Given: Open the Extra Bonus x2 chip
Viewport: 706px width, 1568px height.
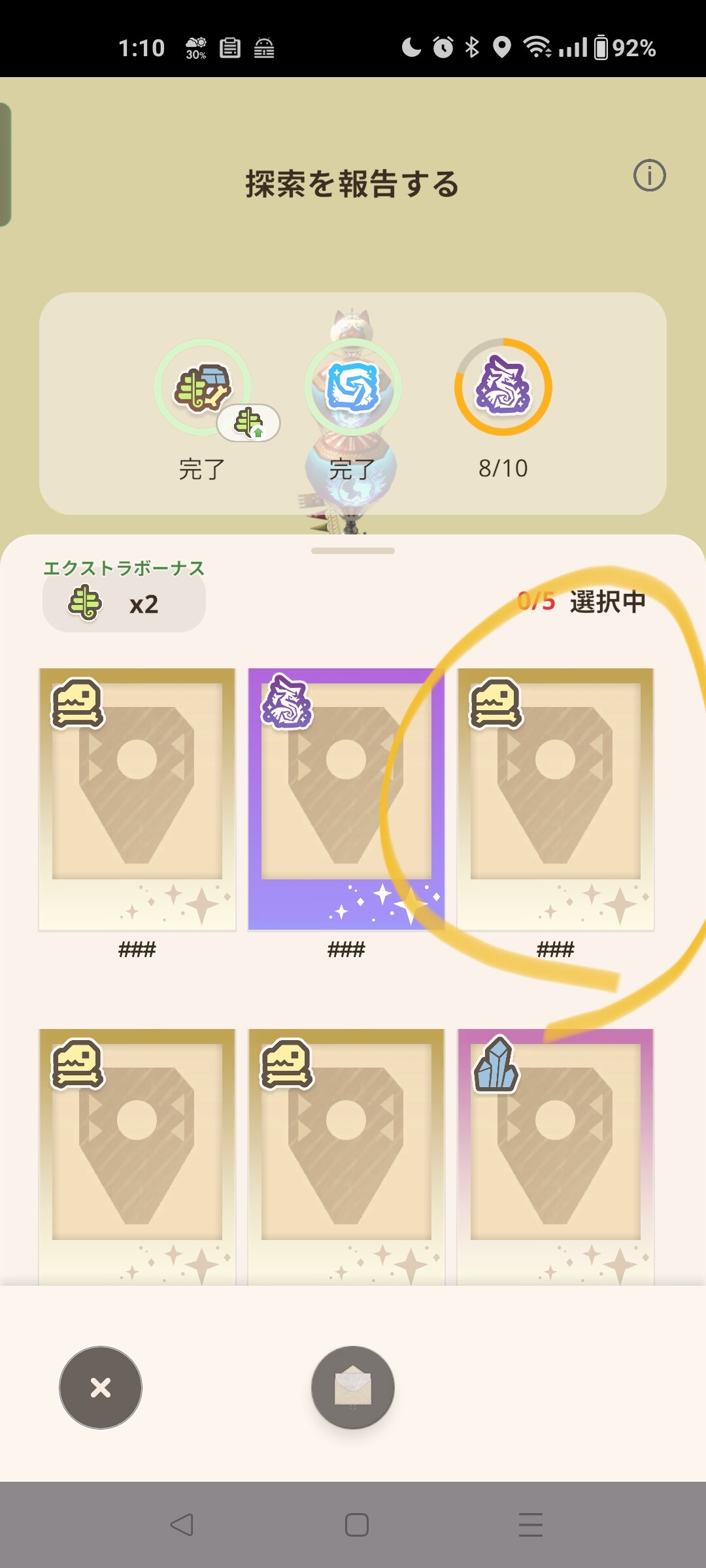Looking at the screenshot, I should pos(124,604).
